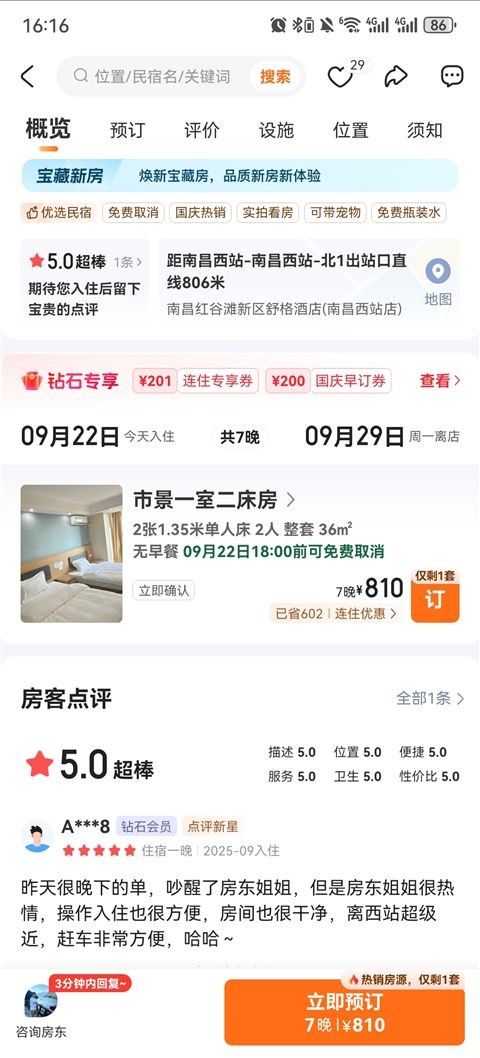Favorite this listing with the heart icon
This screenshot has height=1058, width=480.
[x=341, y=77]
